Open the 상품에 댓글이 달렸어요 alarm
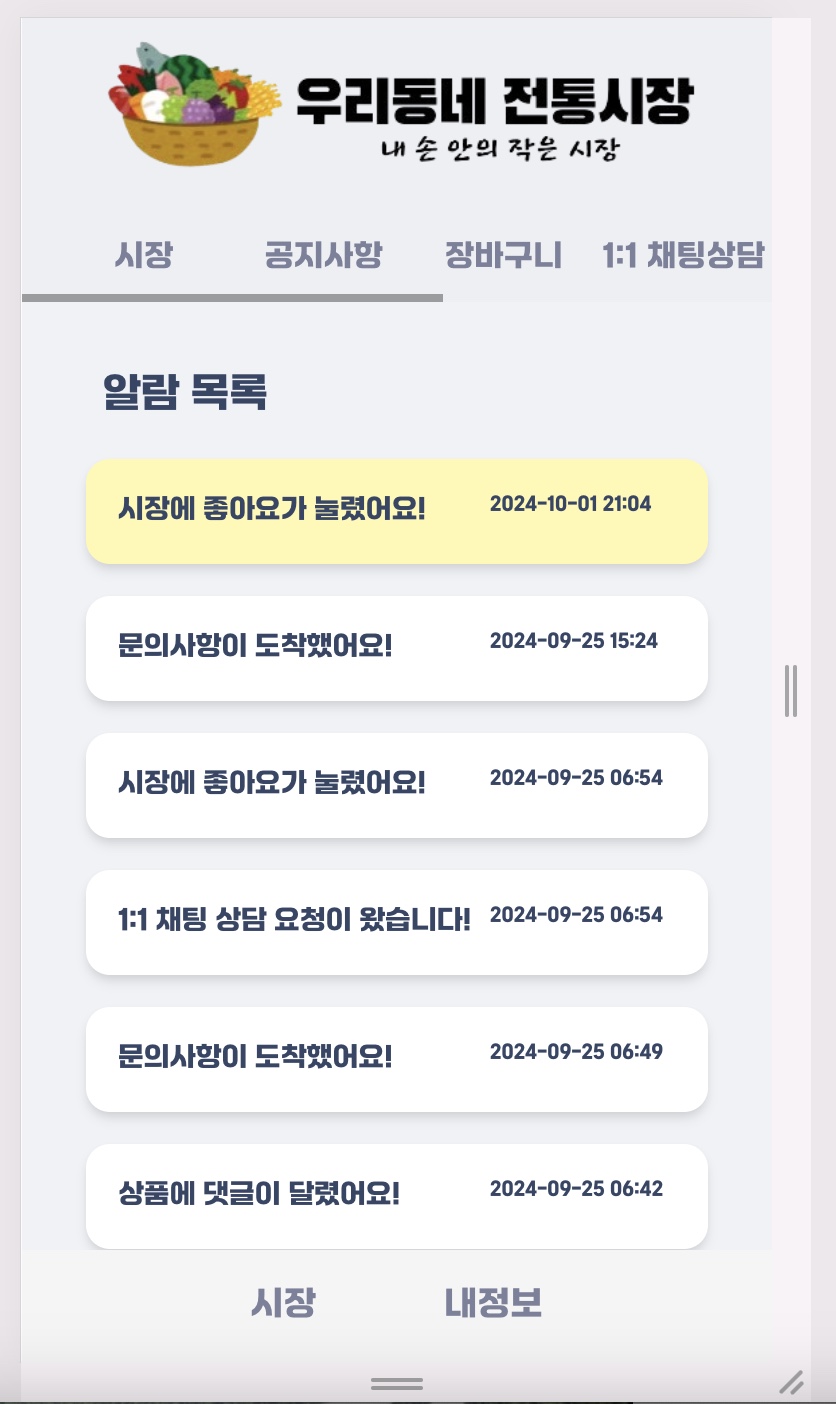 (396, 1195)
